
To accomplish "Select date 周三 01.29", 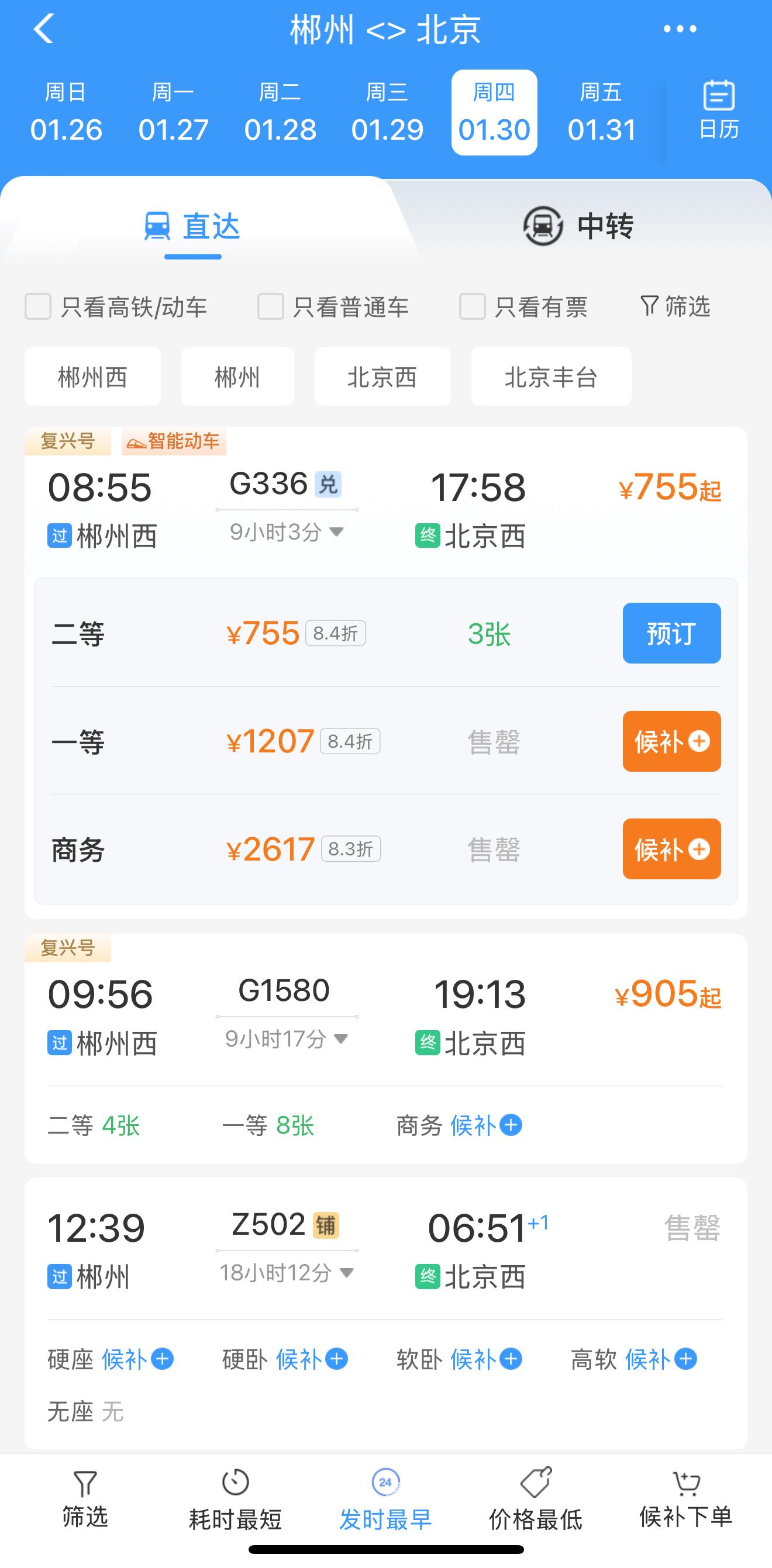I will point(387,113).
